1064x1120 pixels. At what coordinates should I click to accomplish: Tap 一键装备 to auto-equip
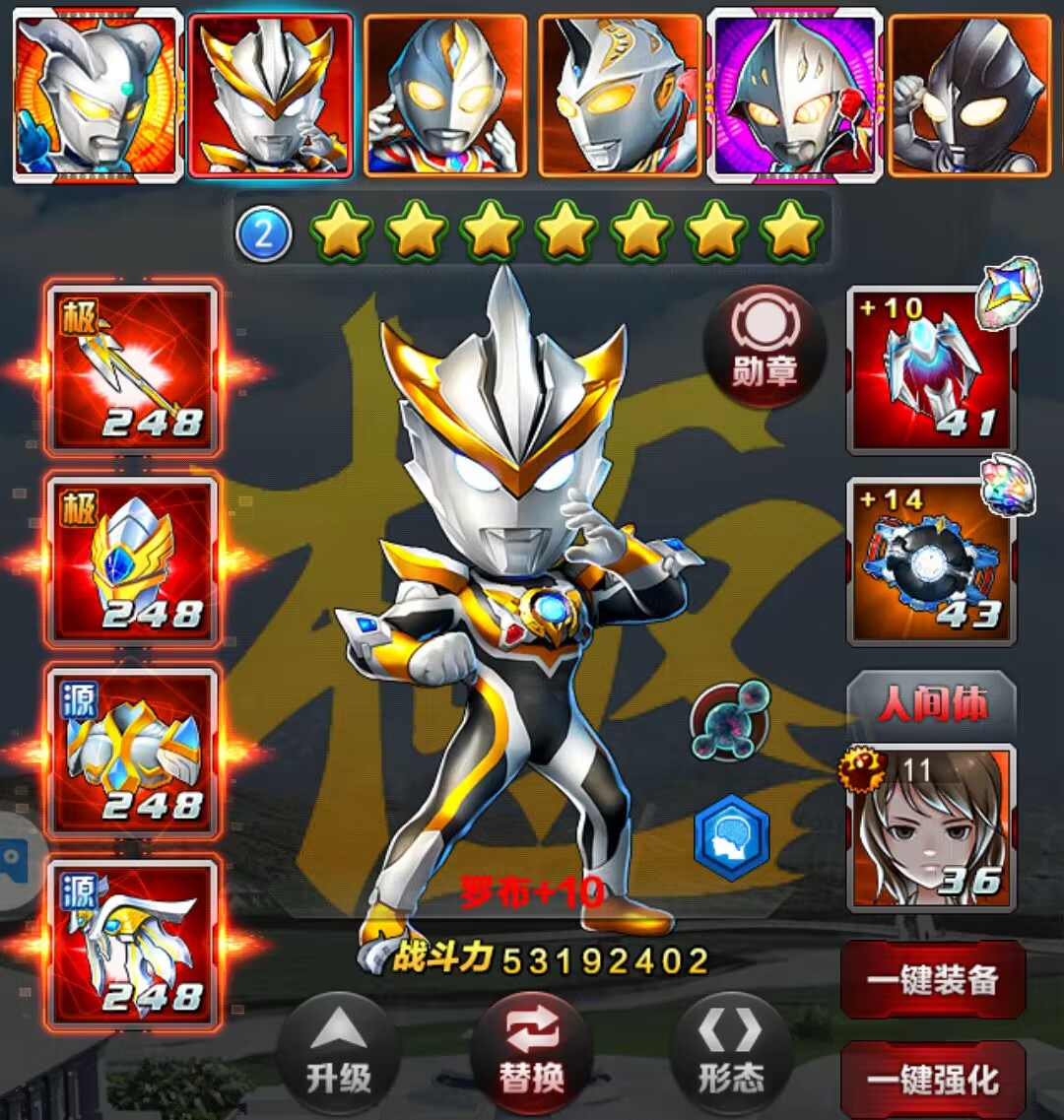932,980
